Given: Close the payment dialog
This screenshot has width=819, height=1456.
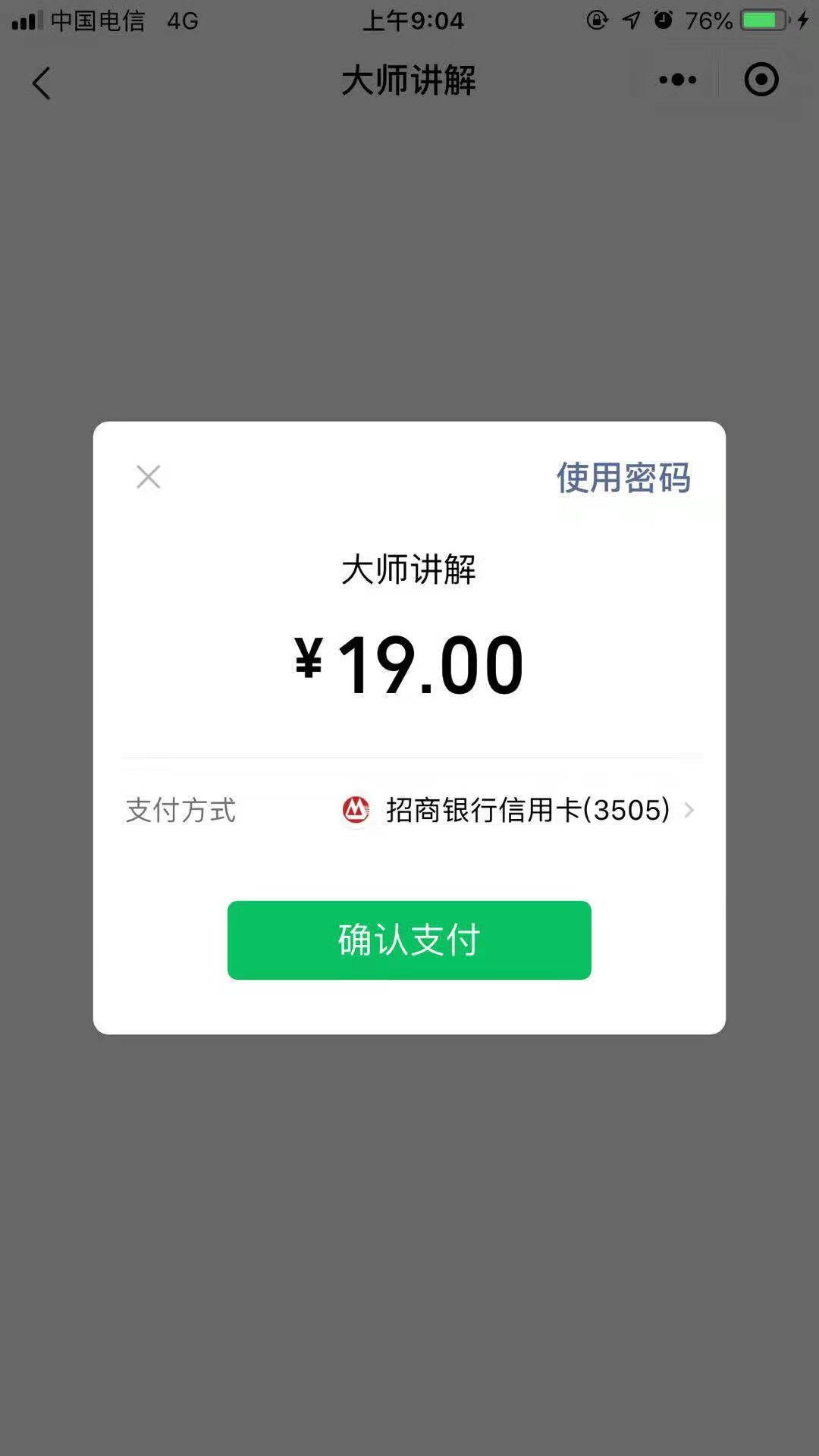Looking at the screenshot, I should pos(148,477).
